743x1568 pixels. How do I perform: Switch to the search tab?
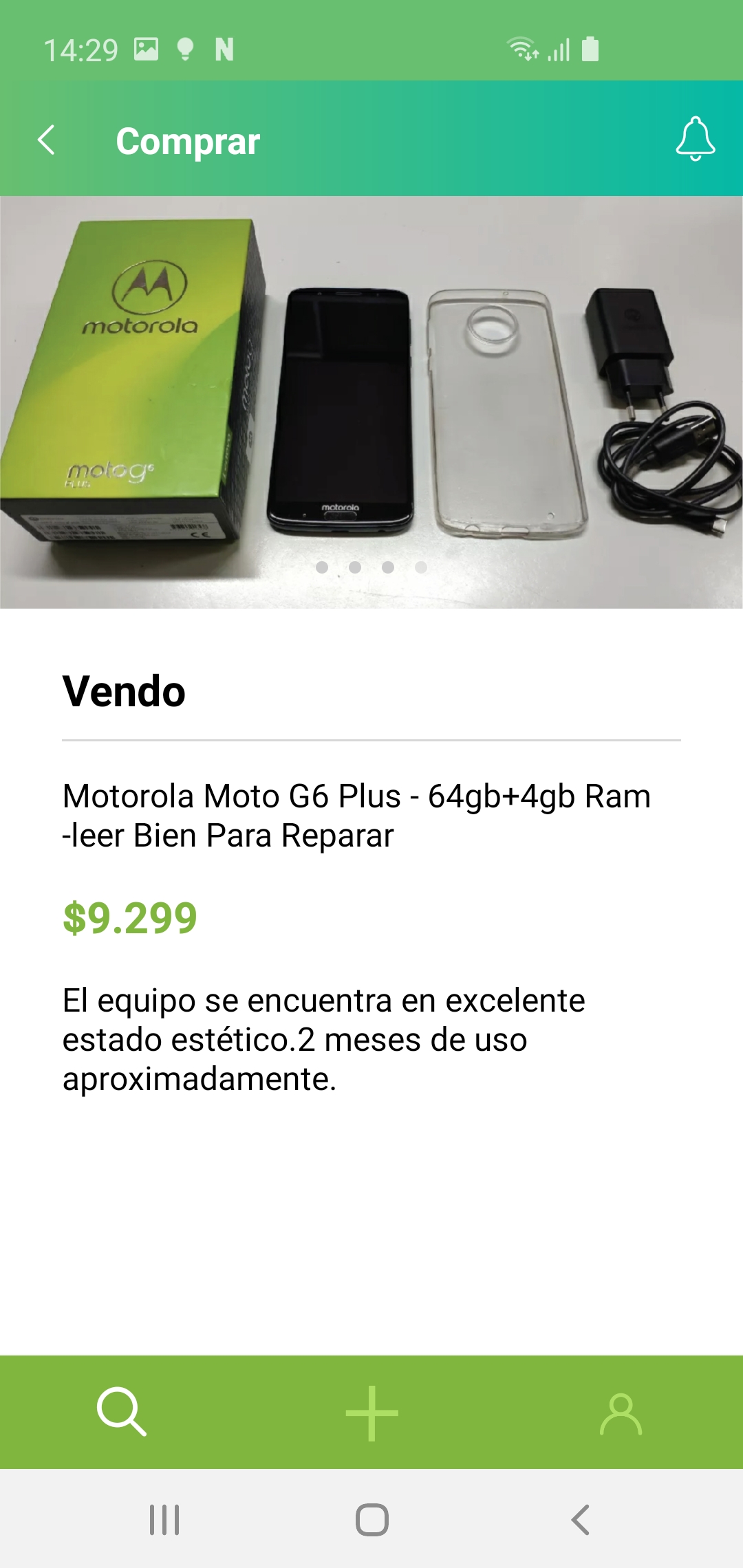pyautogui.click(x=122, y=1413)
